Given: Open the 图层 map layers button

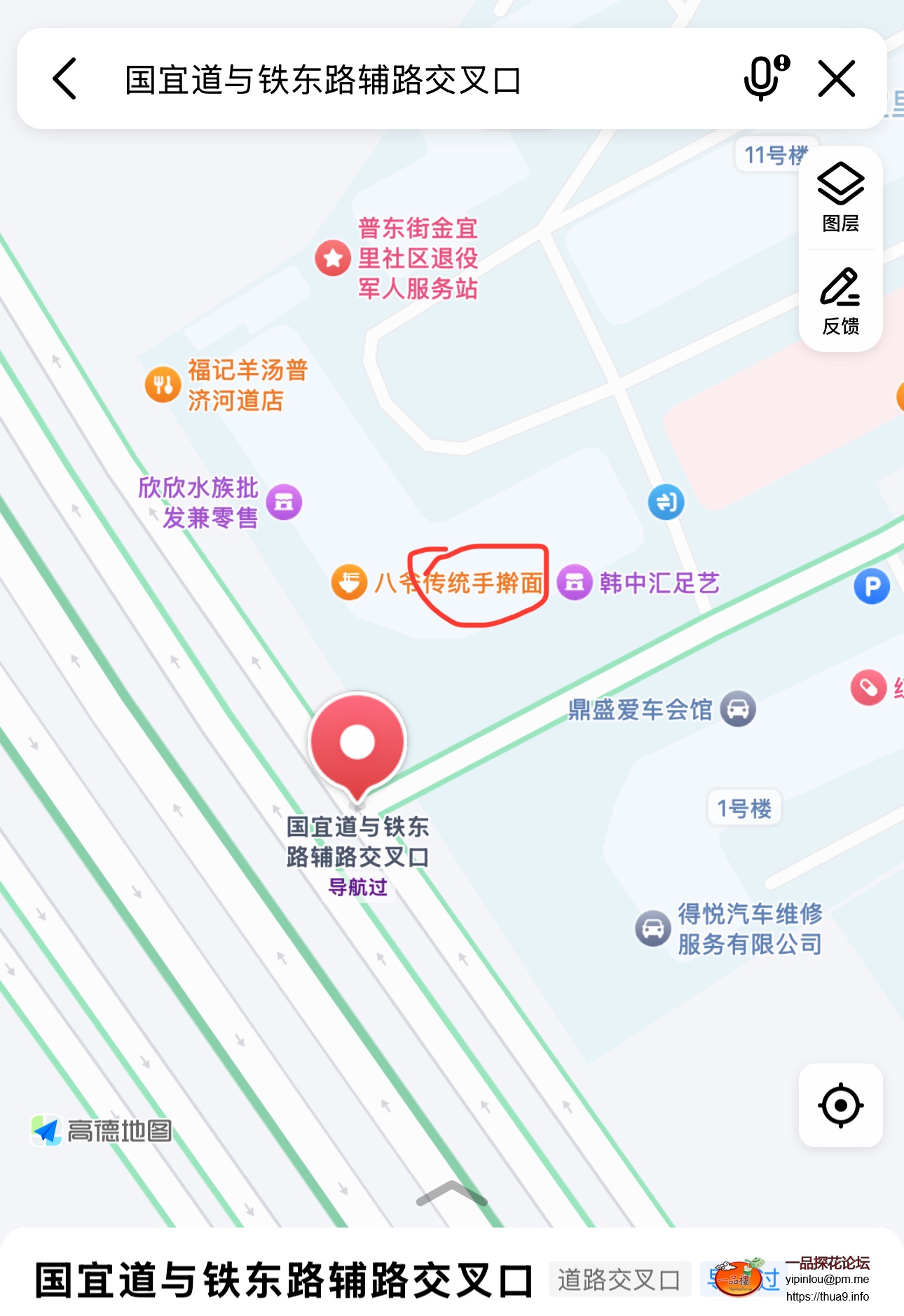Looking at the screenshot, I should [840, 198].
